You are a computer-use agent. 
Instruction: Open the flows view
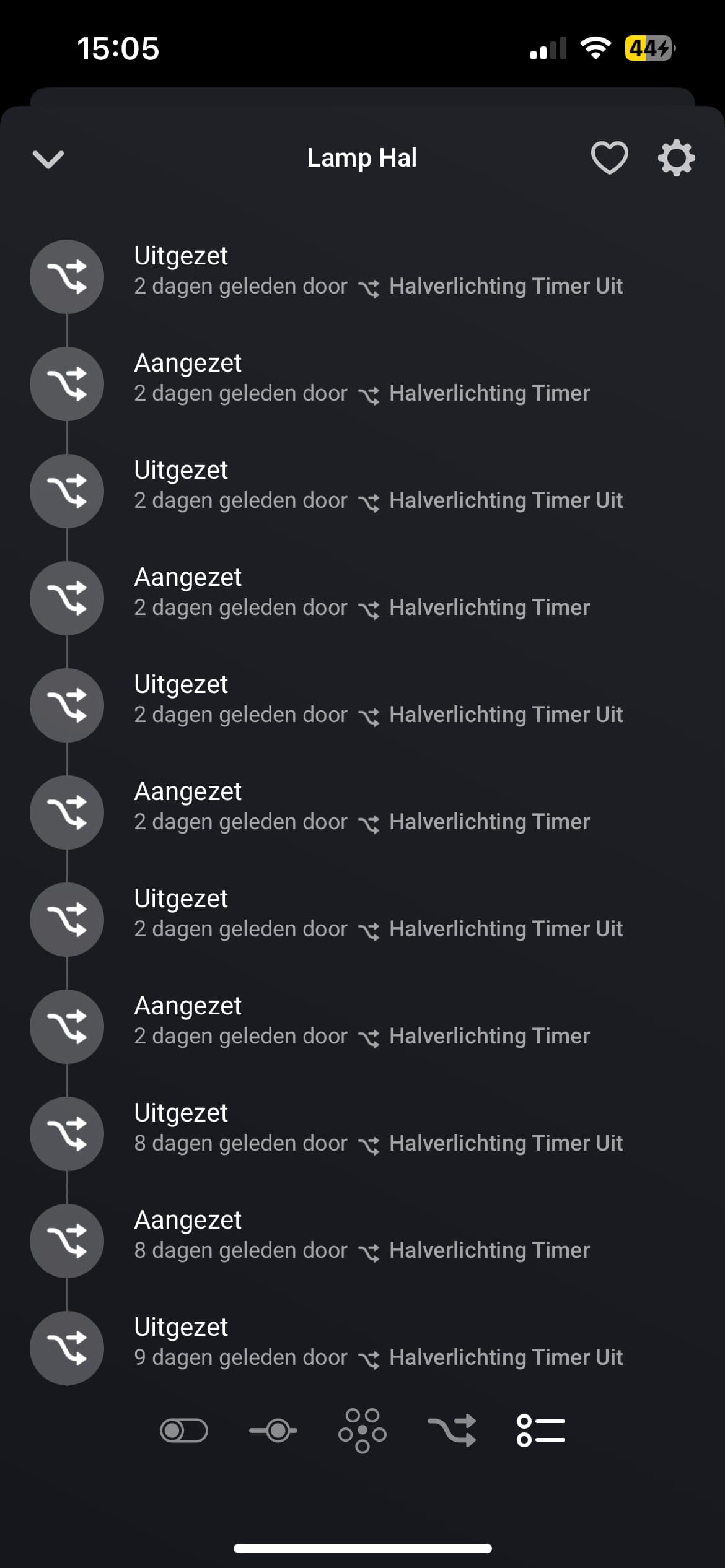coord(452,1431)
